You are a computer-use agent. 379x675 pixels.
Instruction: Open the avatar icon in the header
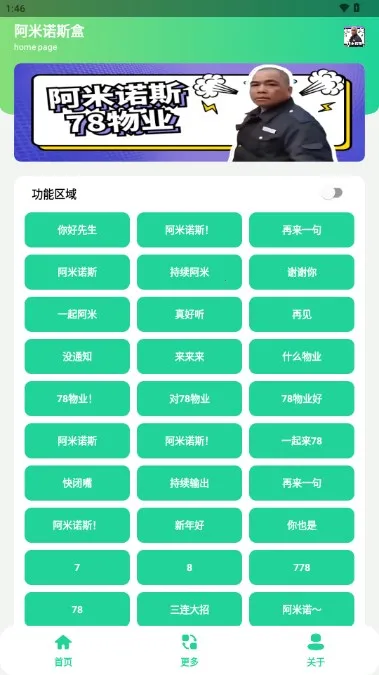[354, 37]
